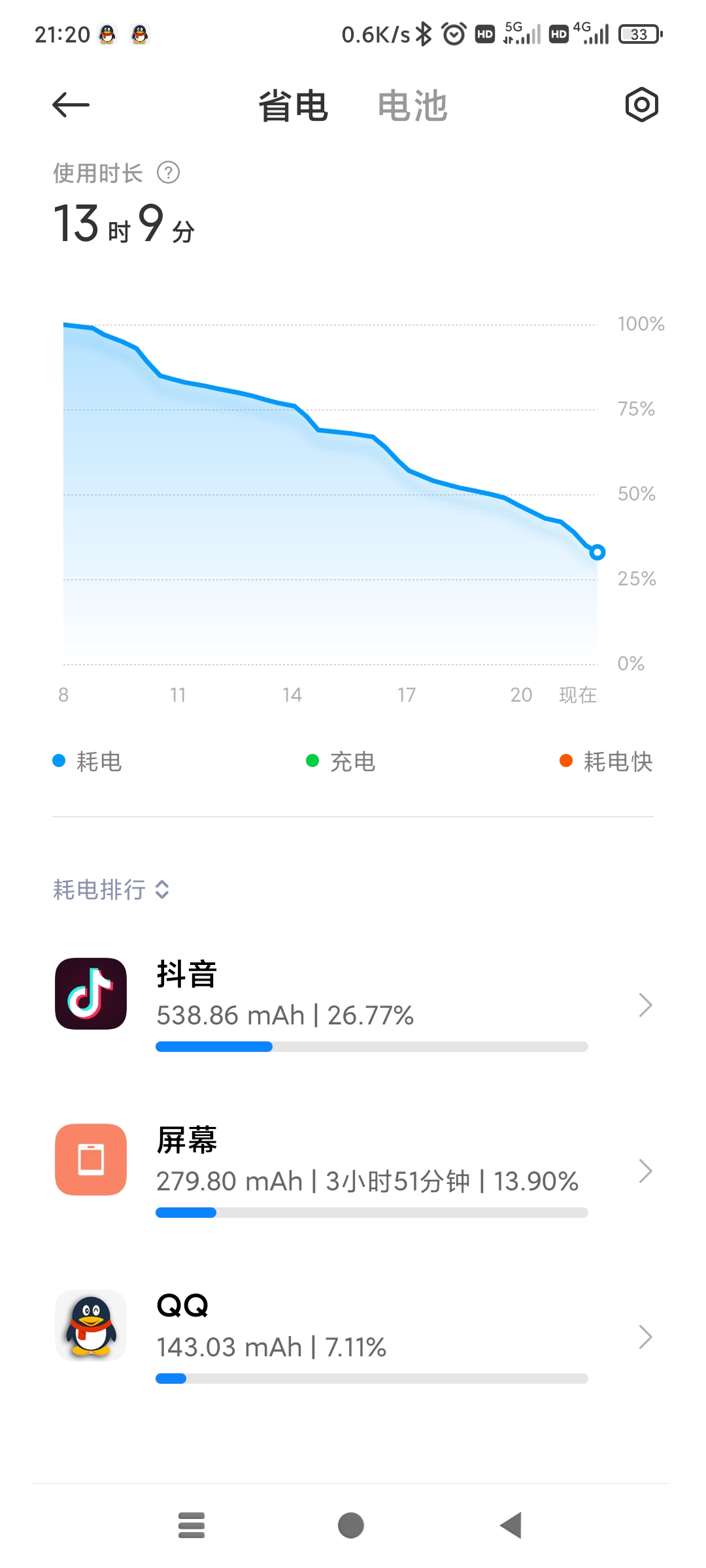Open battery settings via the gear icon
Screen dimensions: 706x1568
[x=641, y=105]
